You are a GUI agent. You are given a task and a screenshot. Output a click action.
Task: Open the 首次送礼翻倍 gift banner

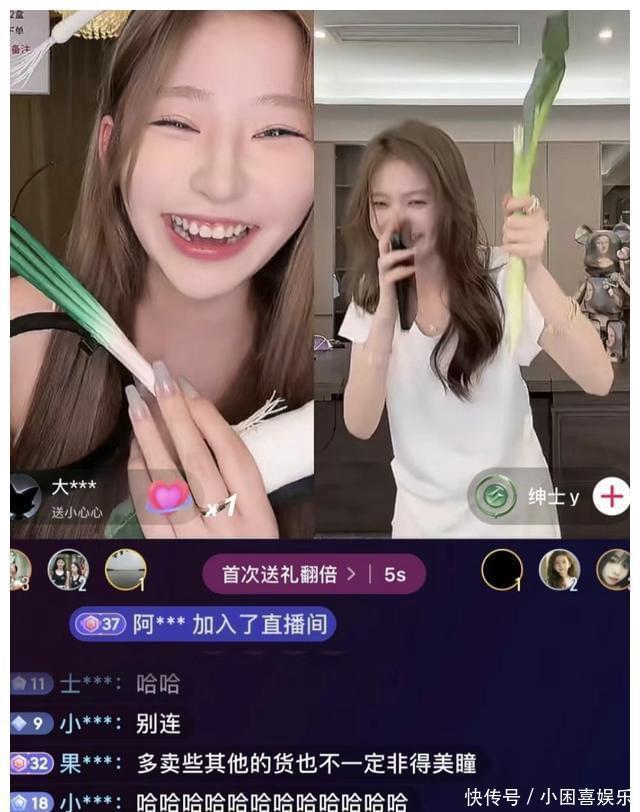(x=313, y=574)
